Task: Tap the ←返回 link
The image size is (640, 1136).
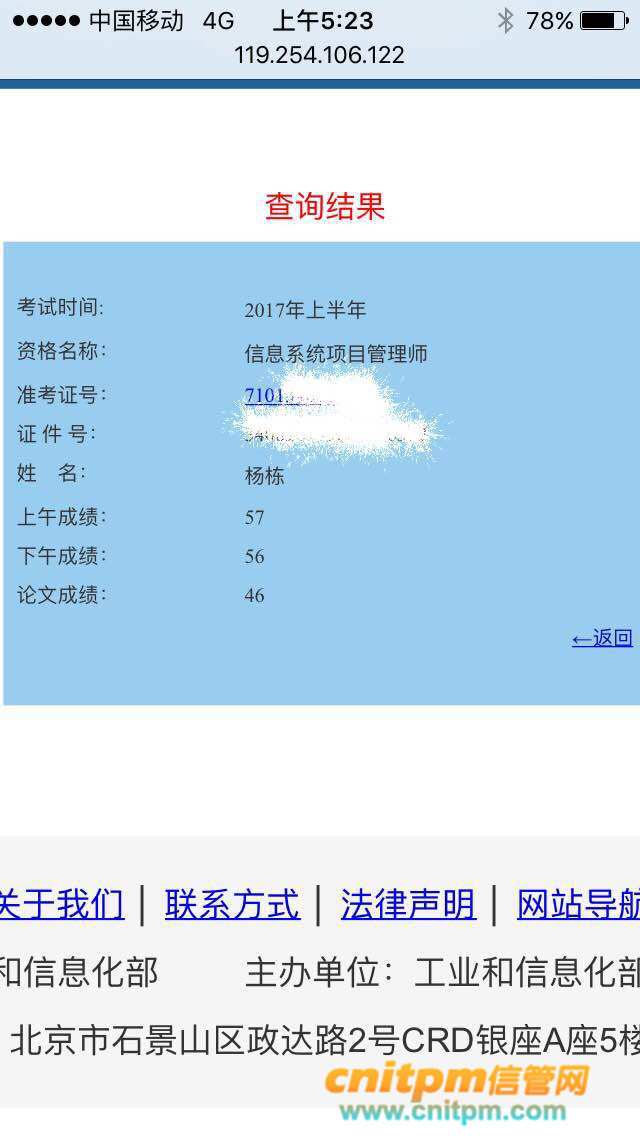Action: coord(602,638)
